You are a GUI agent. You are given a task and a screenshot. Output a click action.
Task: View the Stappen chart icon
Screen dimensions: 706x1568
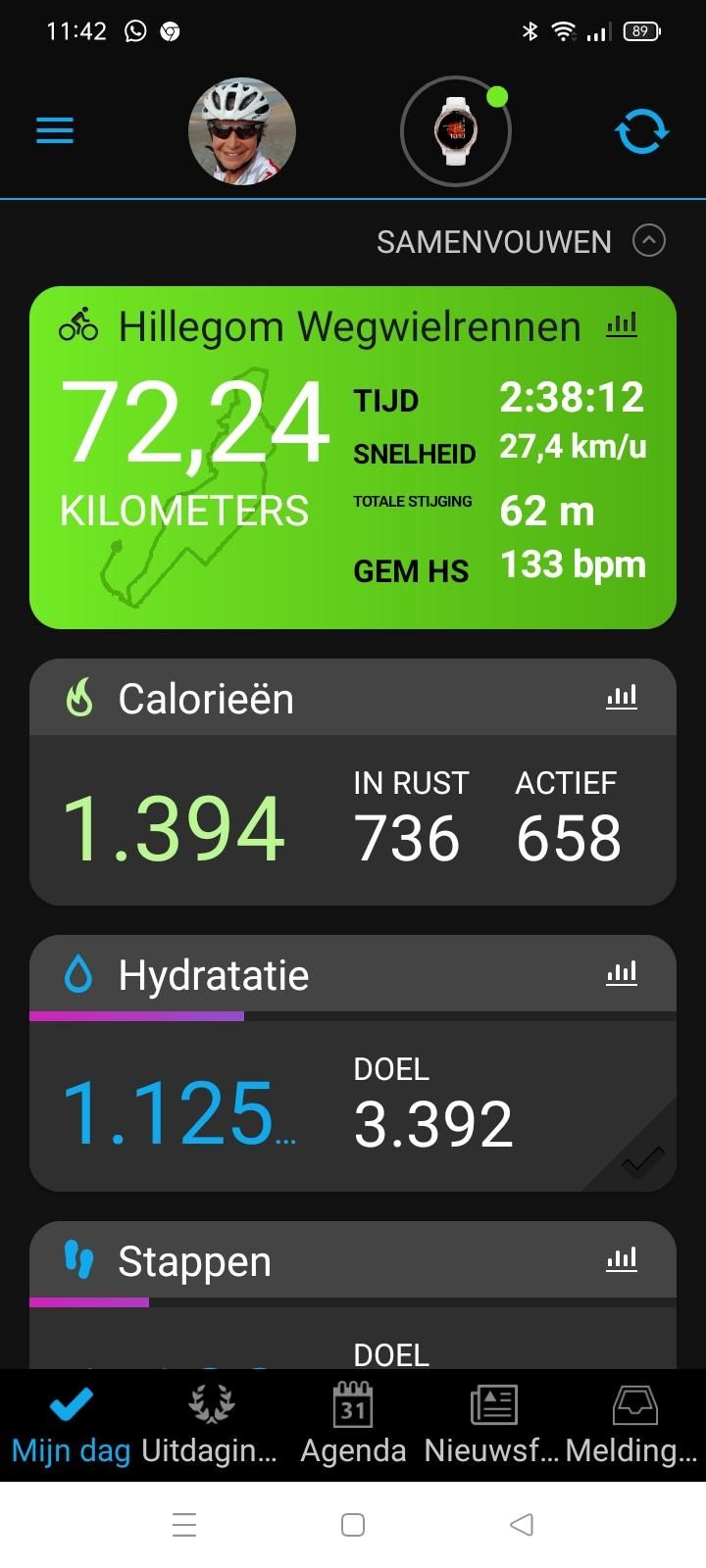point(622,1259)
